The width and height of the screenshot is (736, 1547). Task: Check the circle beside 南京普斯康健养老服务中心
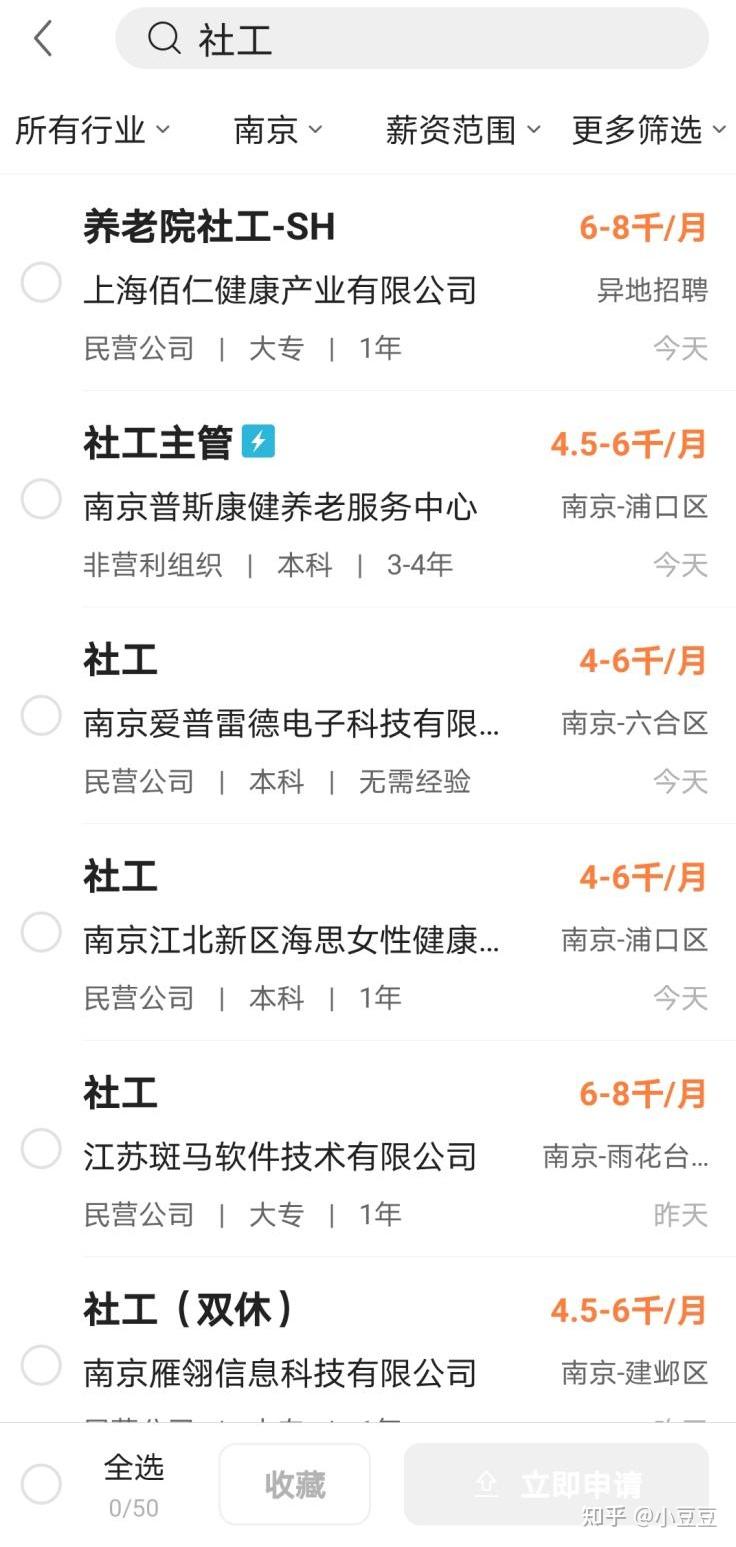pos(41,498)
